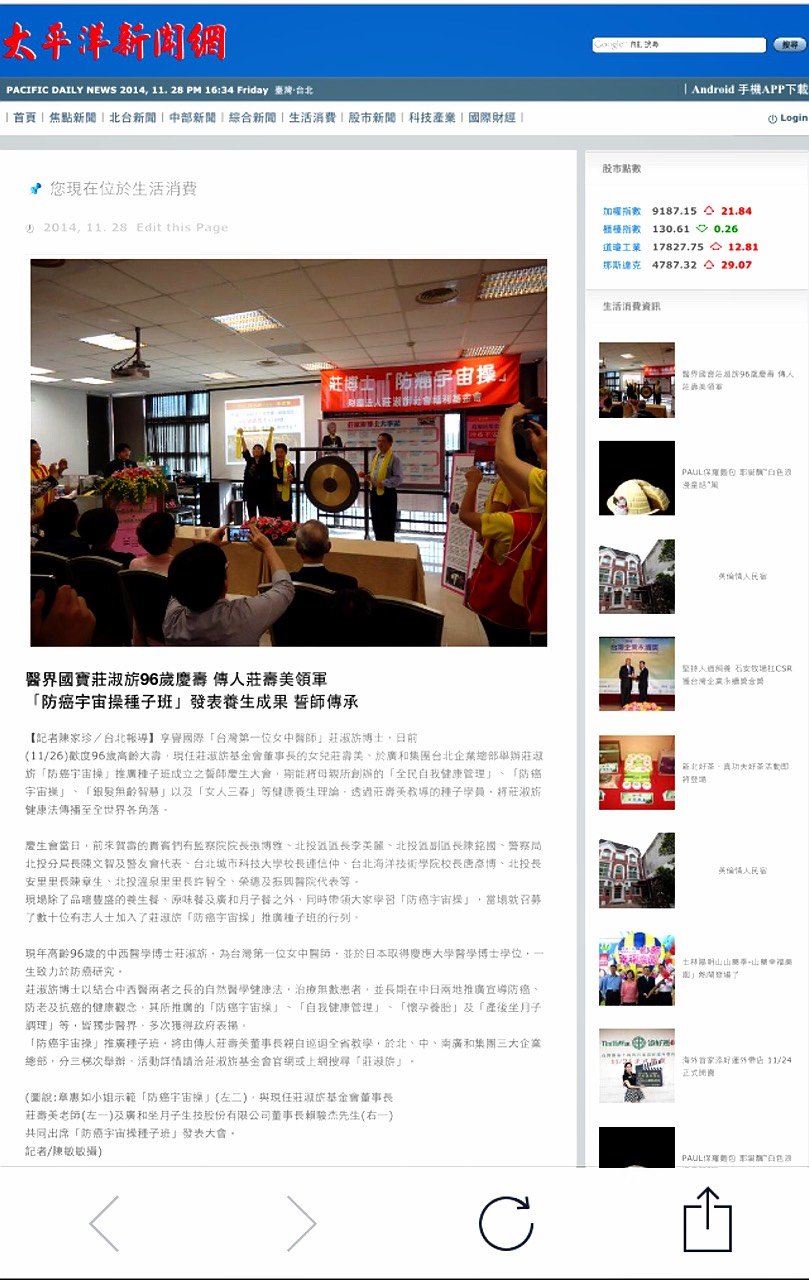Go back to the previous page

tap(105, 1223)
